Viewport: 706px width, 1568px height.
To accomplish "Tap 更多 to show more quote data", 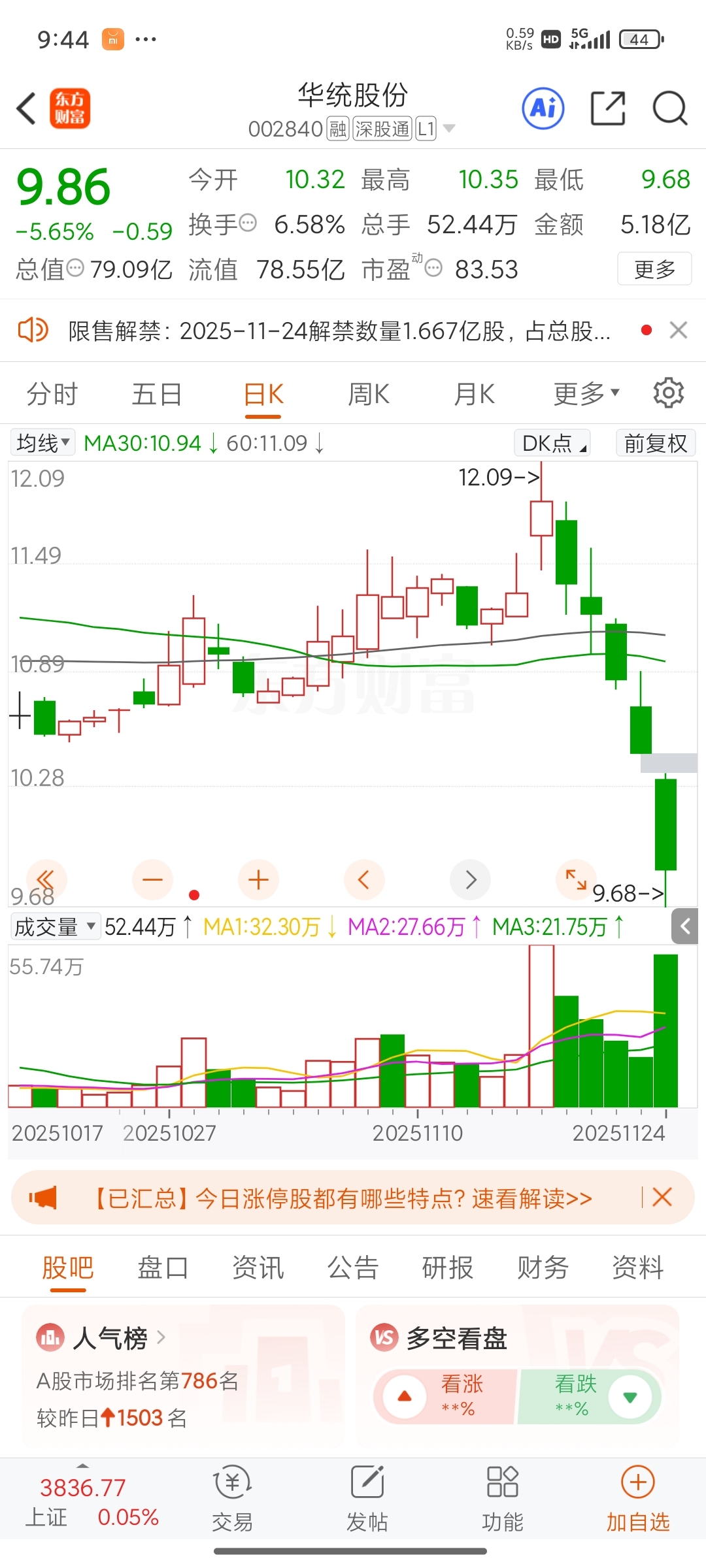I will pyautogui.click(x=654, y=269).
